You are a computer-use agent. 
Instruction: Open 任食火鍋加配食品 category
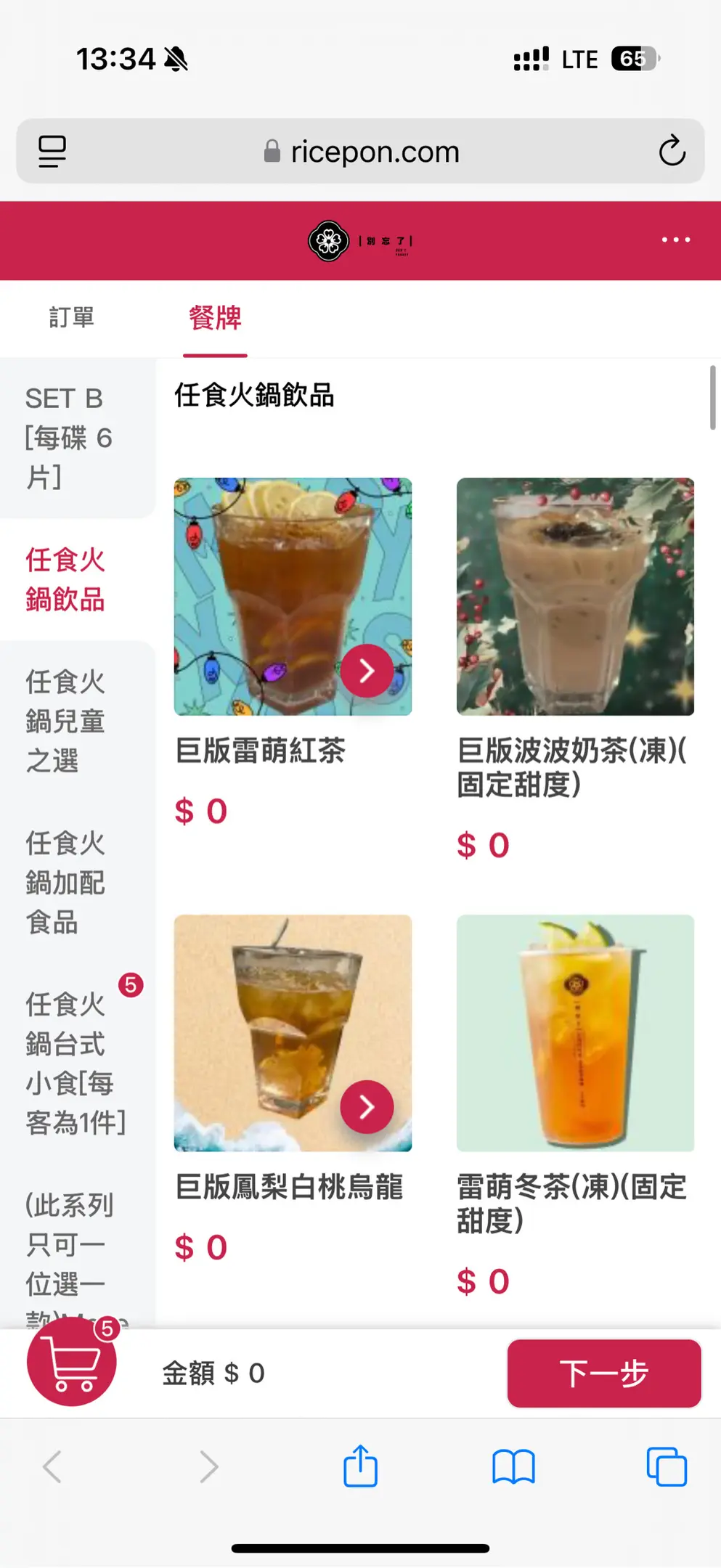(65, 883)
